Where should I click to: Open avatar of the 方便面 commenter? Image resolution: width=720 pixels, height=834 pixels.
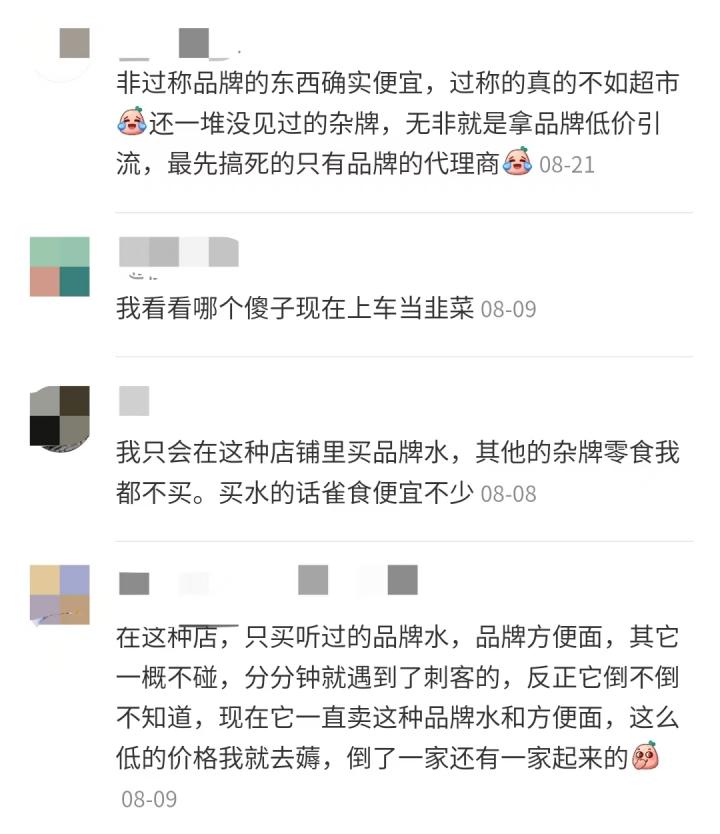point(60,594)
